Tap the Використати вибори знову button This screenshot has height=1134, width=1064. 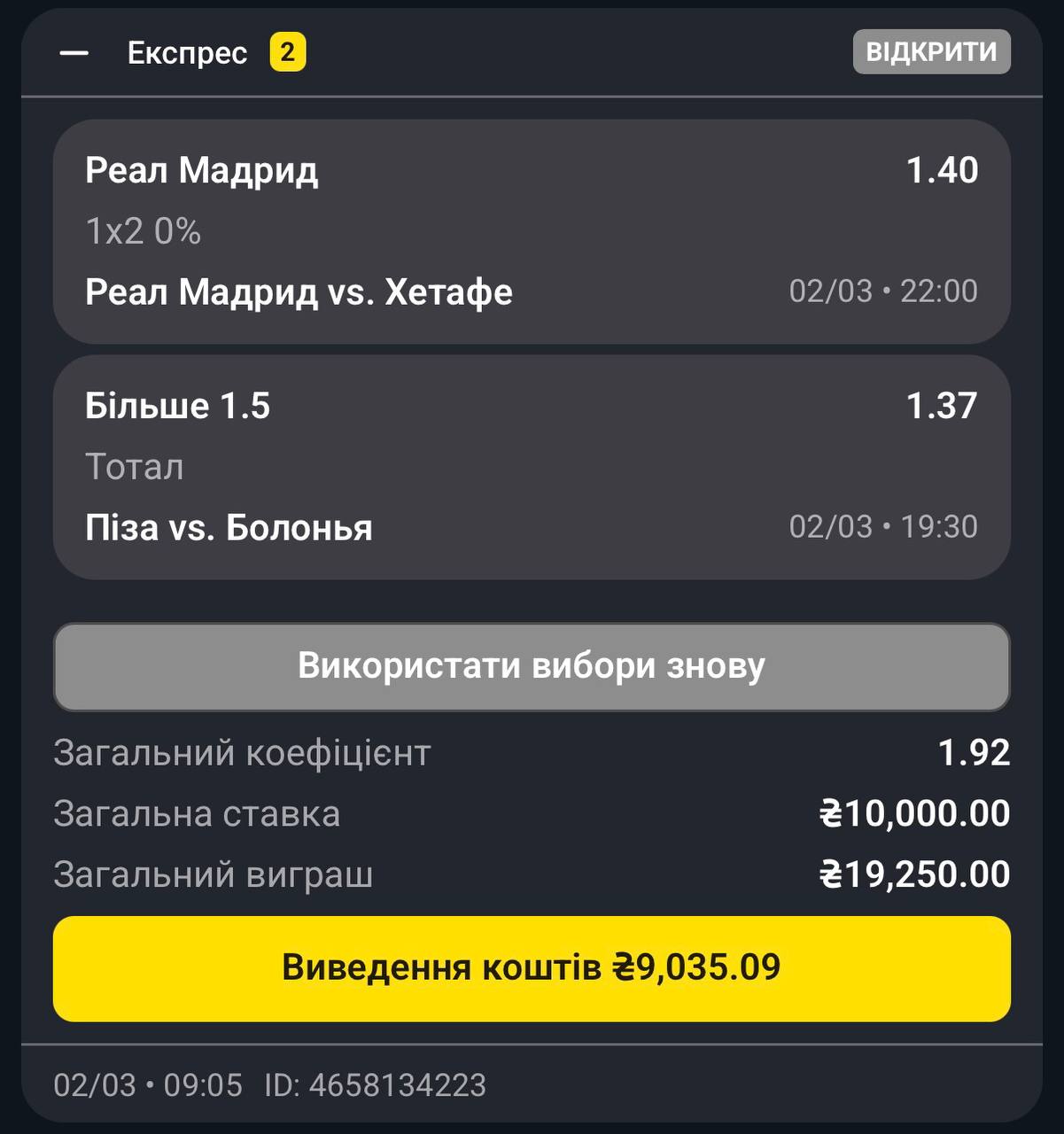click(532, 666)
